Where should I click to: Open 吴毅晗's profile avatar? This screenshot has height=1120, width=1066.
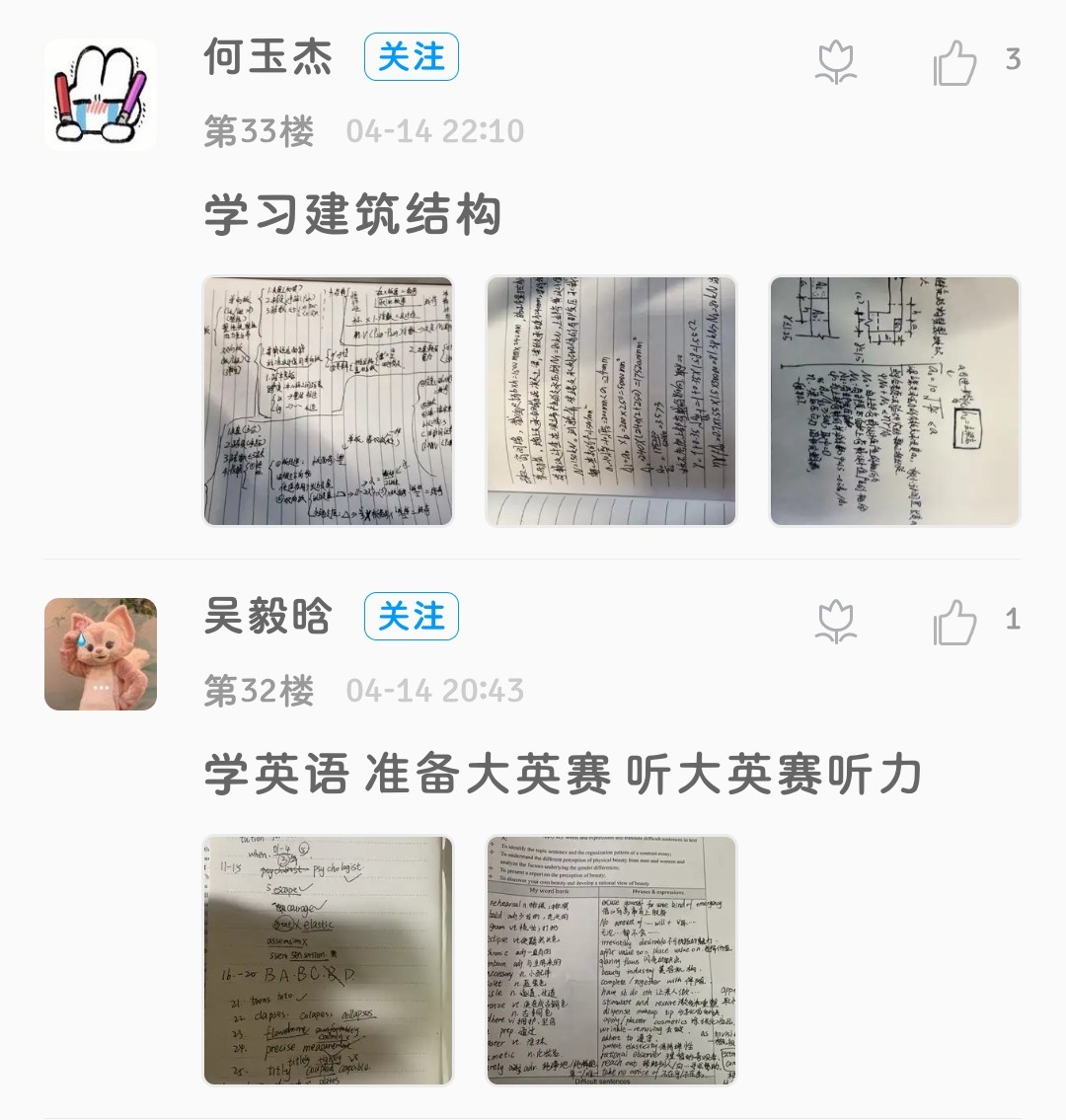click(100, 653)
